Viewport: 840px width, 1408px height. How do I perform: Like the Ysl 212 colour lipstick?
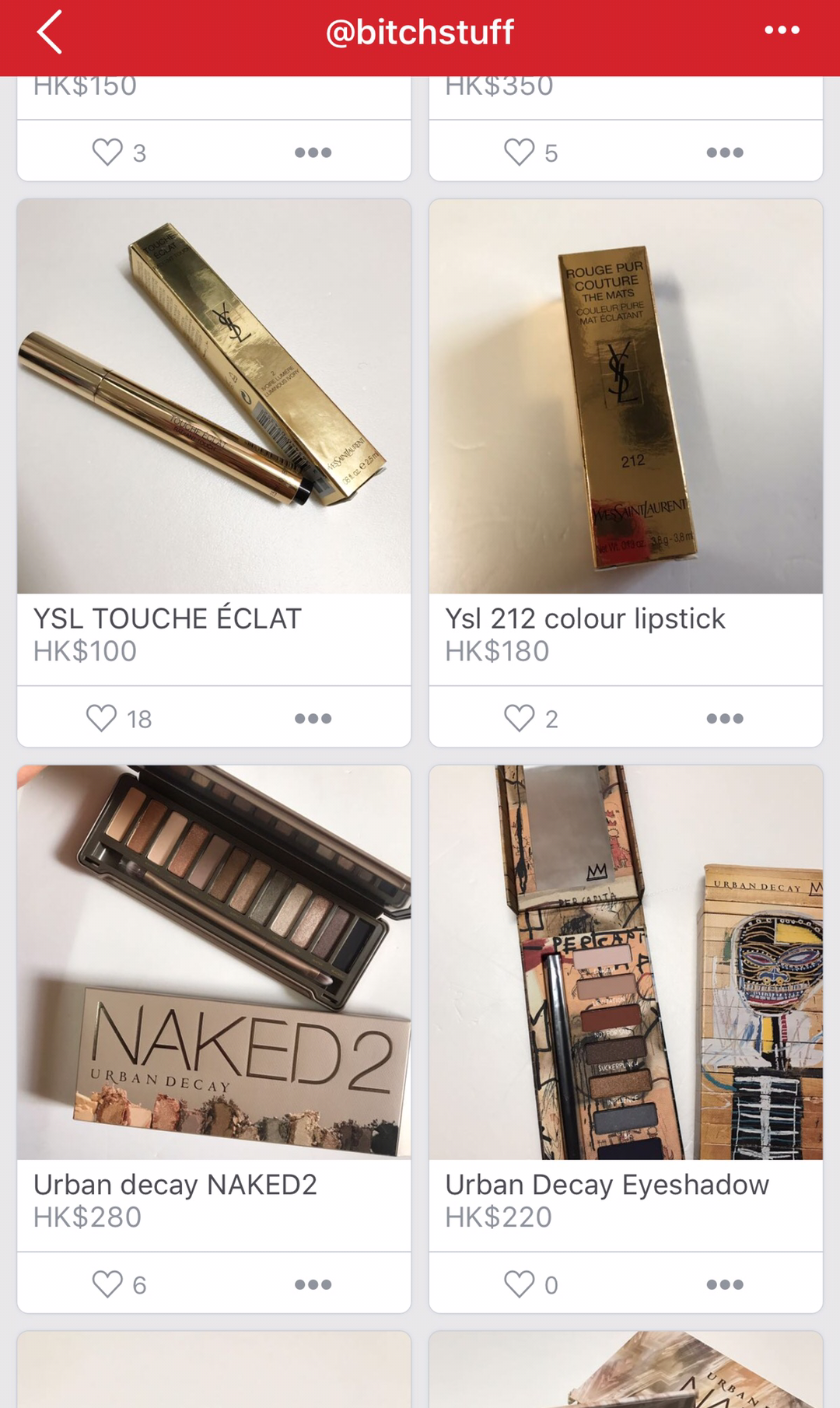click(520, 718)
